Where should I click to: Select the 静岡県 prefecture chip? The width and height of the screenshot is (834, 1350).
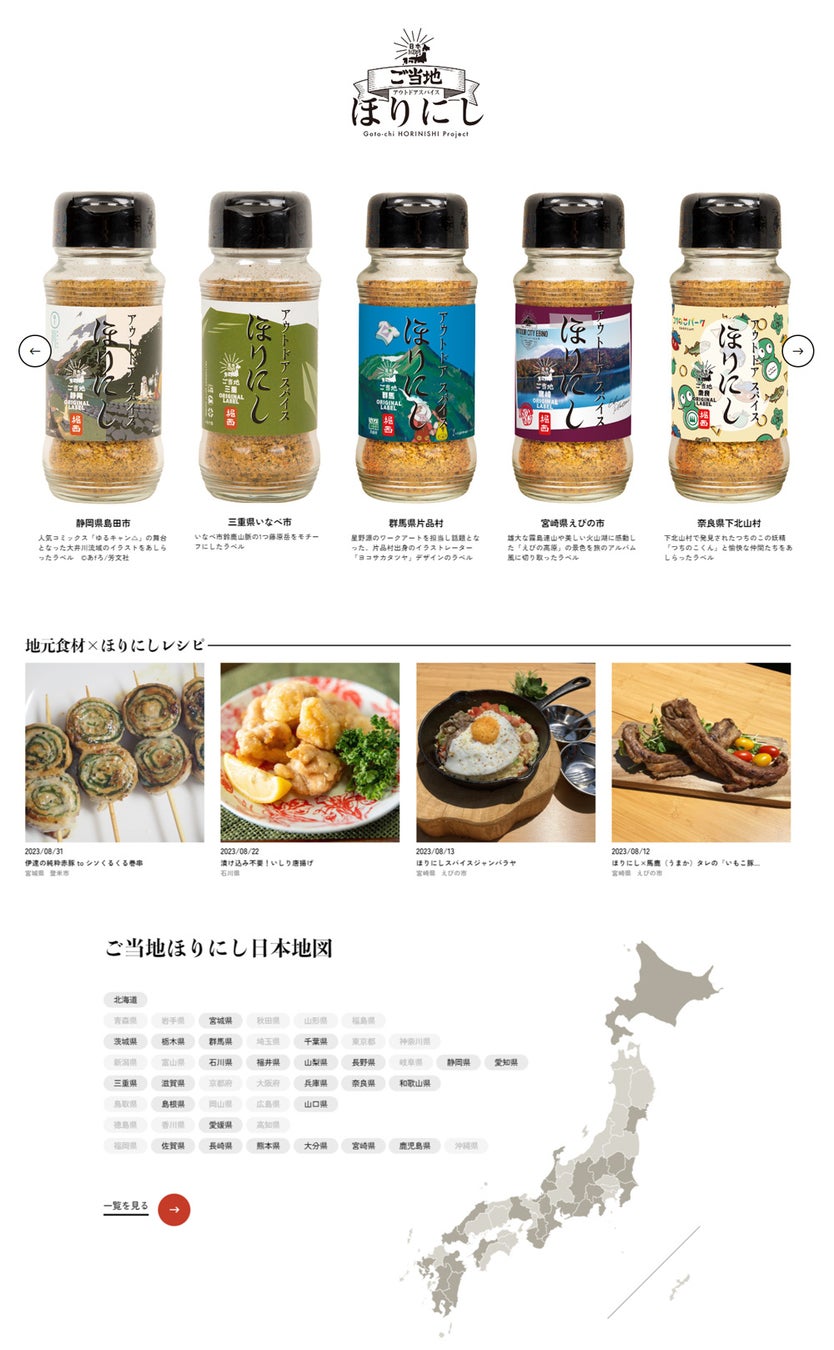tap(458, 1062)
